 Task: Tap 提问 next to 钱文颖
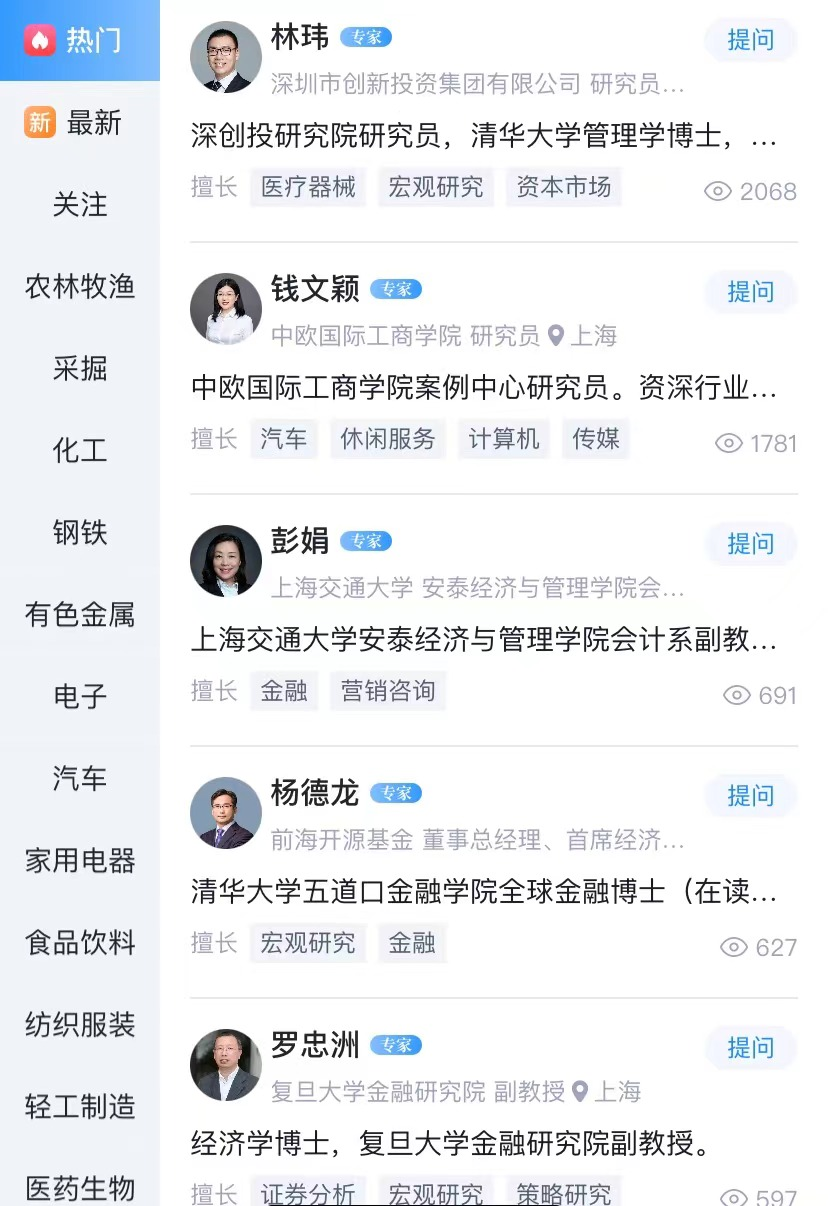tap(750, 292)
